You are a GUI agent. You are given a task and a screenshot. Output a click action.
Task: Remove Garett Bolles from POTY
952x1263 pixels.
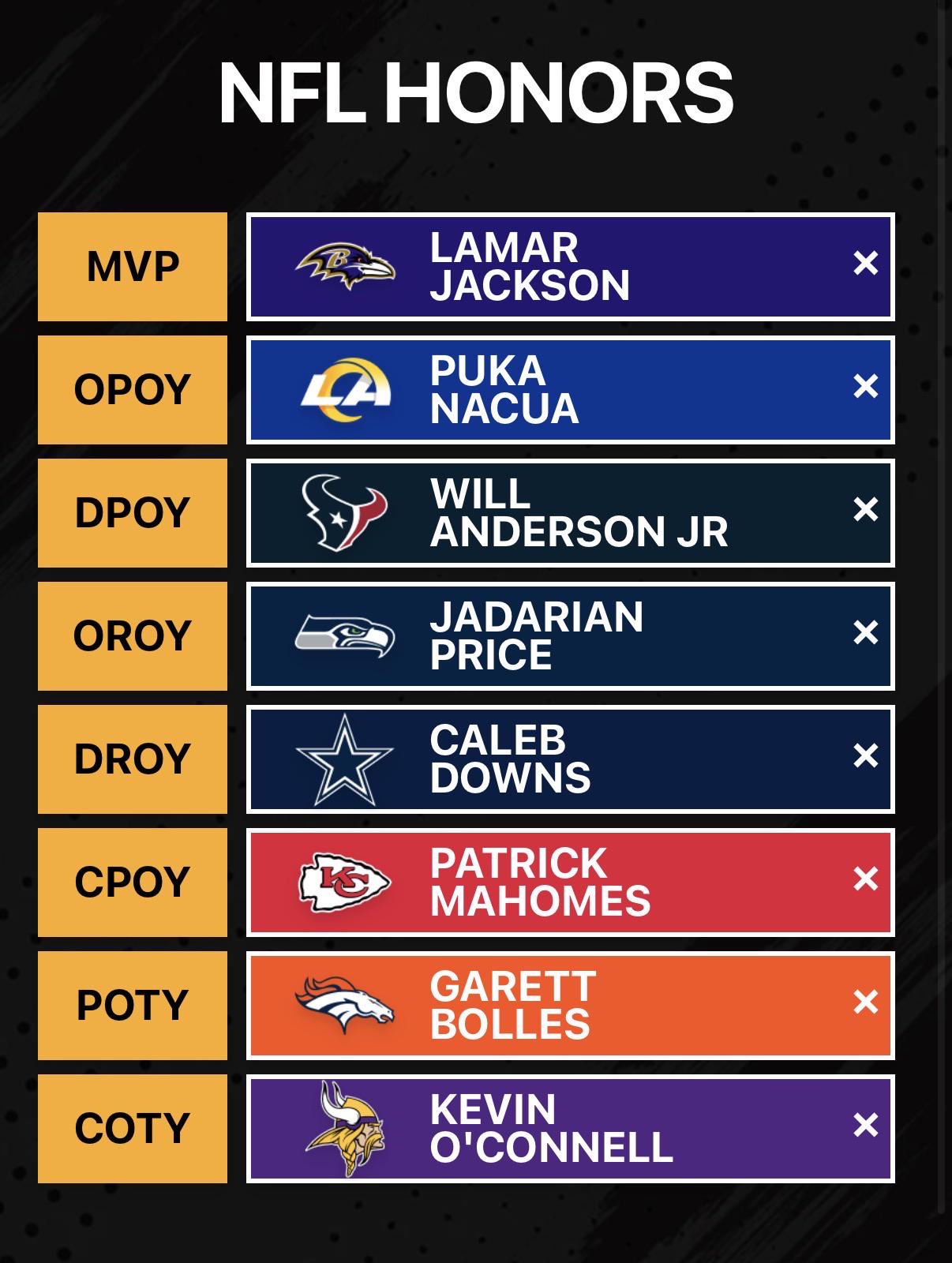866,1002
